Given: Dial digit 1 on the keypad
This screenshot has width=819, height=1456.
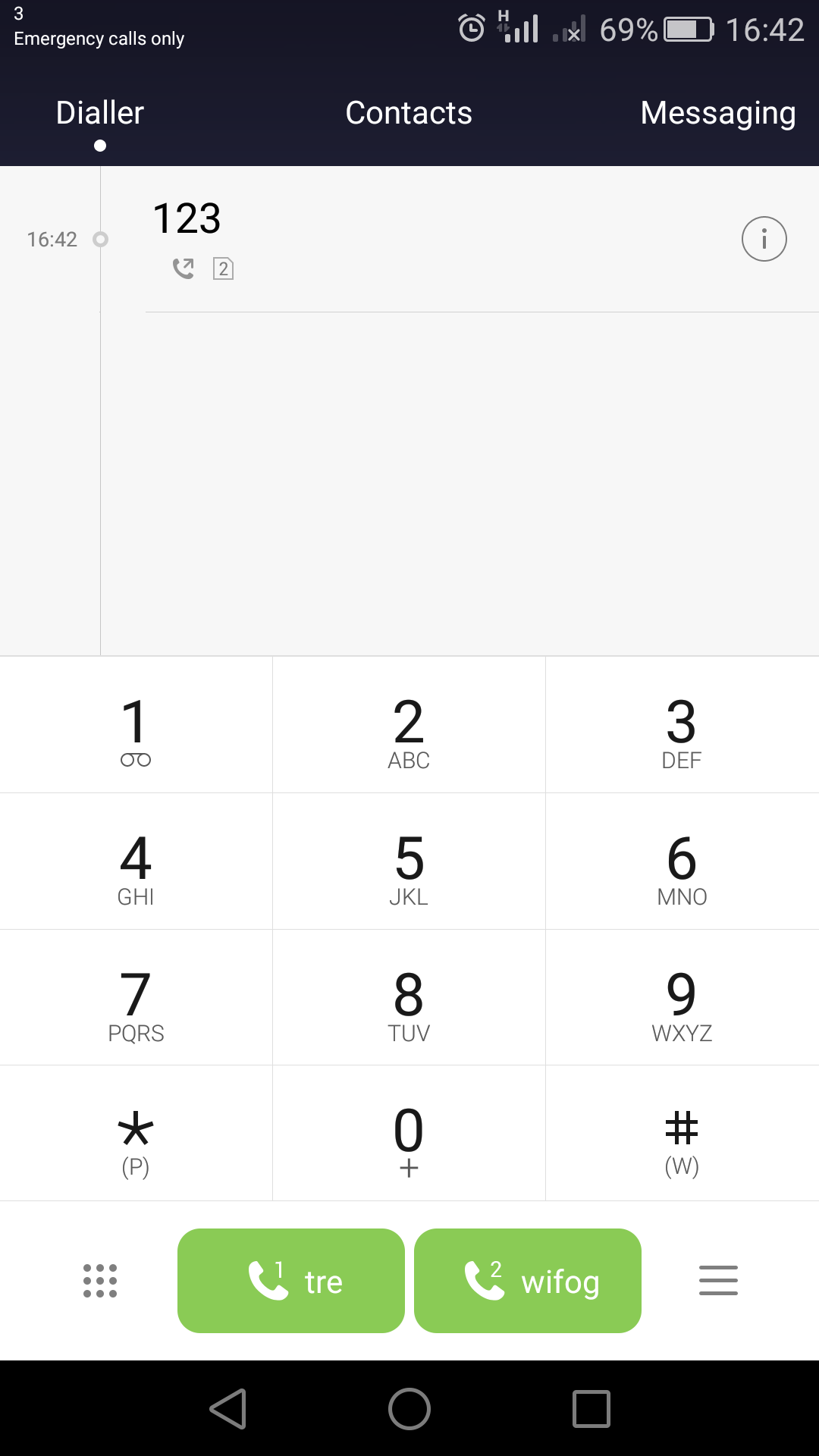Looking at the screenshot, I should [x=136, y=726].
